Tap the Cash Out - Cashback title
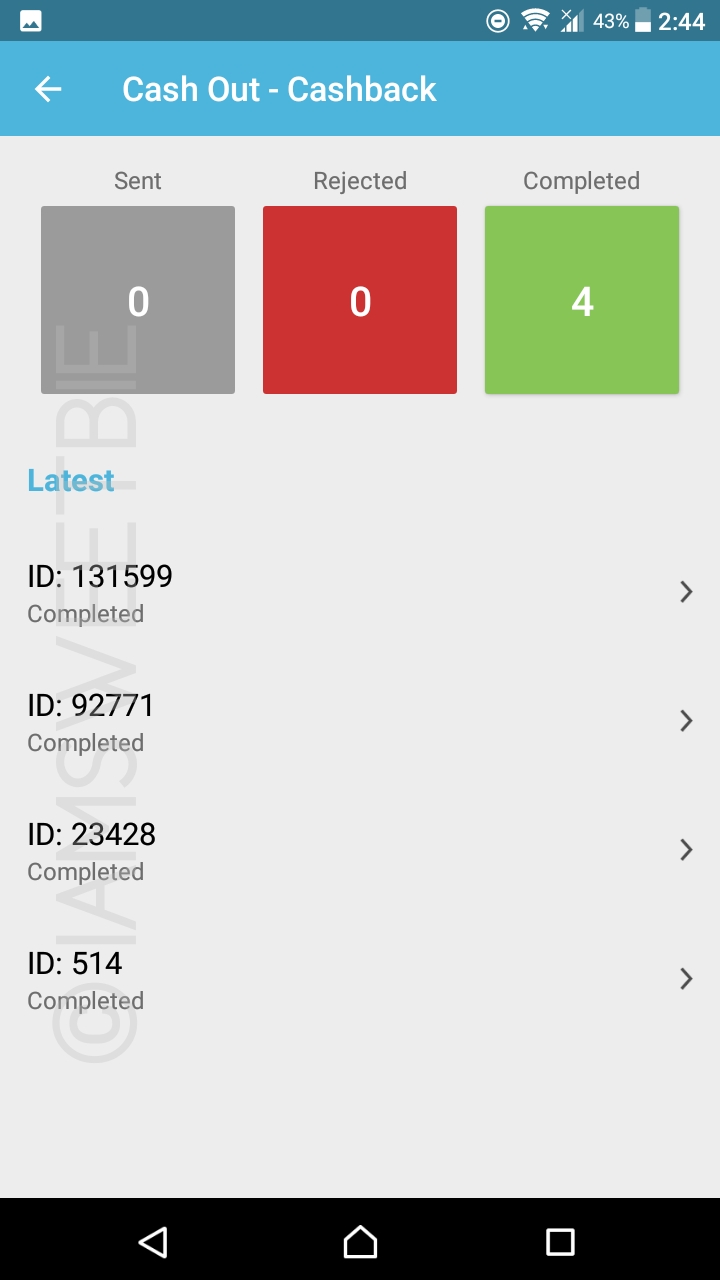 coord(279,89)
